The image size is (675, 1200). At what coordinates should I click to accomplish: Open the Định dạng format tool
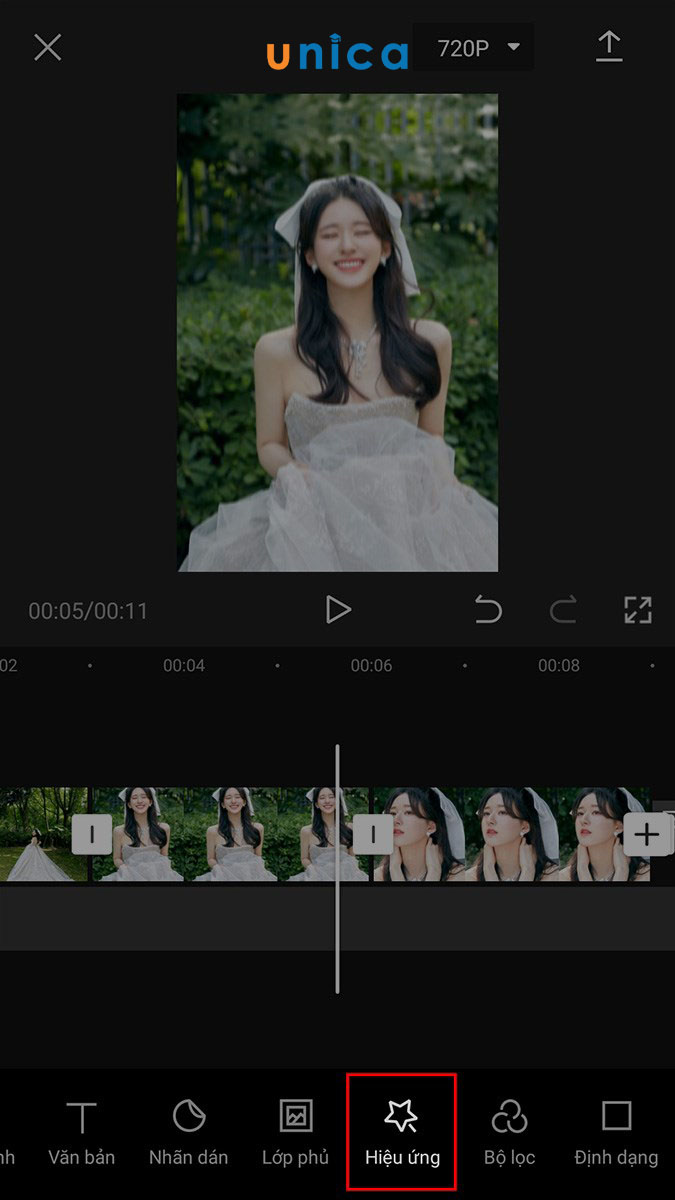616,1133
